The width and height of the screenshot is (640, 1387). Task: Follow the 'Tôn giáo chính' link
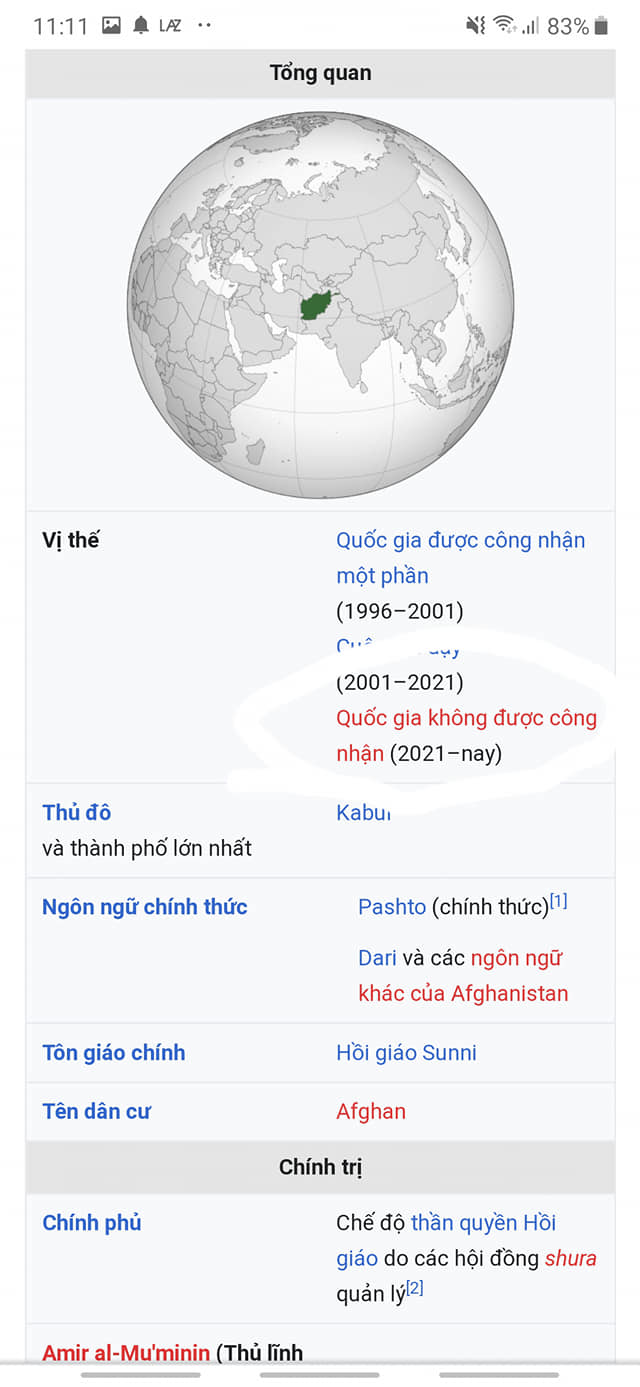point(113,1052)
